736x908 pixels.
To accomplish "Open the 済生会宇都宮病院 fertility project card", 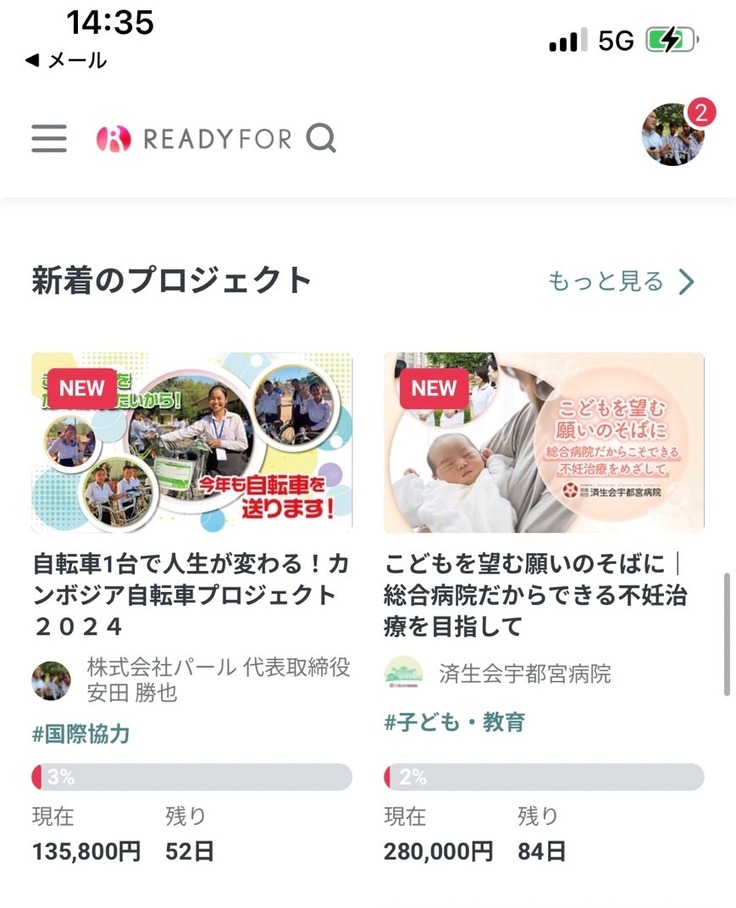I will click(x=544, y=442).
